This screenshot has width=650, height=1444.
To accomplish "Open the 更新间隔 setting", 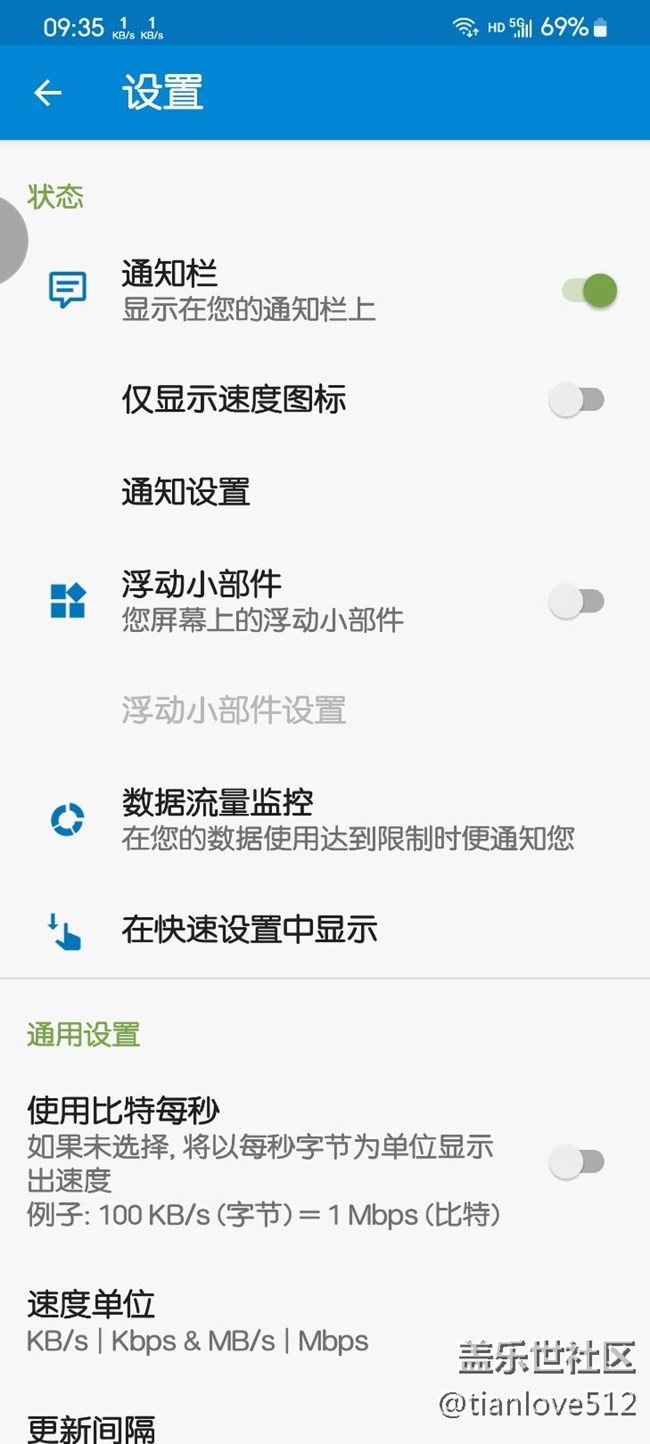I will click(x=92, y=1428).
